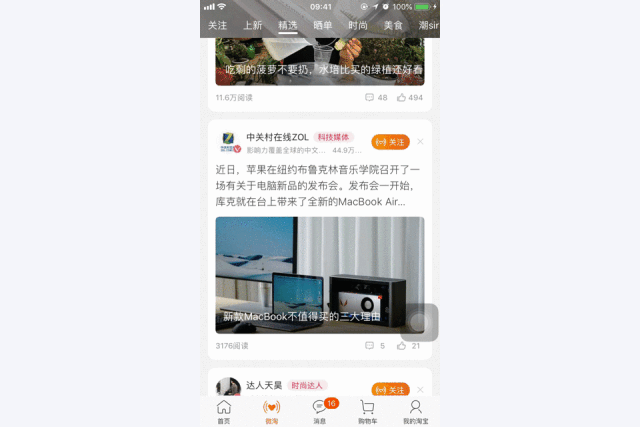Open the 新款MacBook不值得买的三大理由 article image

coord(320,274)
